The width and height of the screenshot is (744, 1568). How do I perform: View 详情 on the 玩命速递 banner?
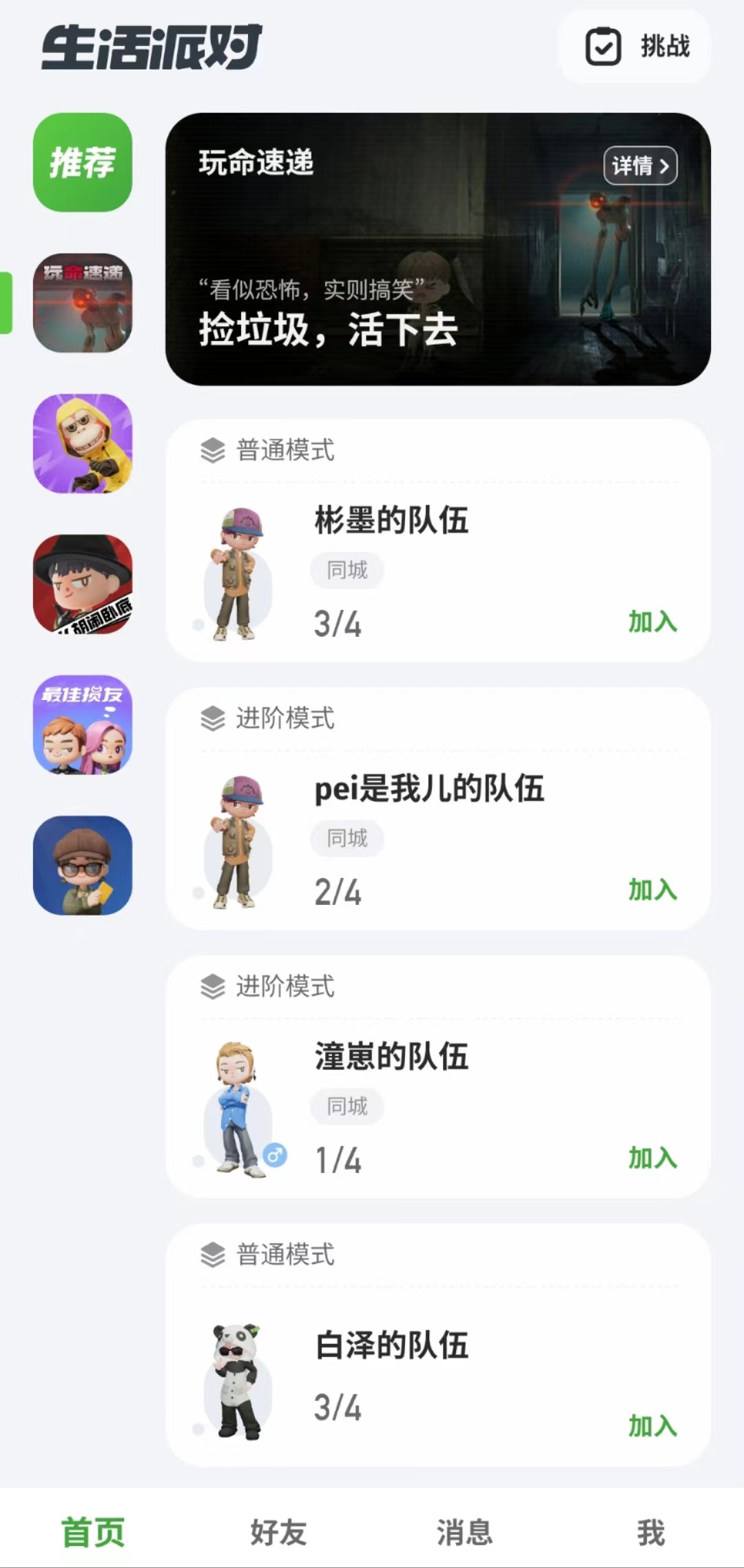click(x=641, y=165)
